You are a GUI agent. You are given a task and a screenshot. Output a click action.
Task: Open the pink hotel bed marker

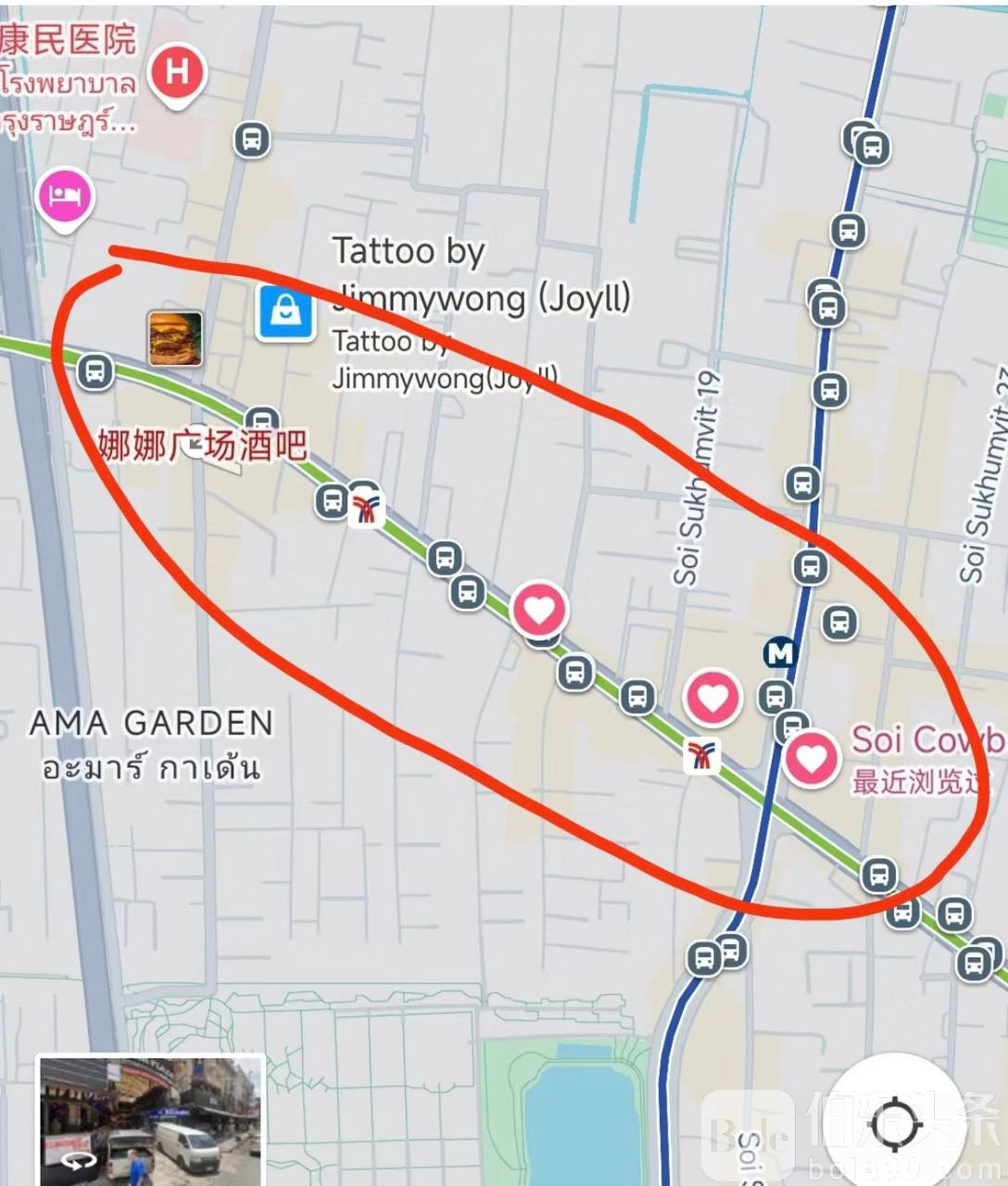(x=64, y=196)
